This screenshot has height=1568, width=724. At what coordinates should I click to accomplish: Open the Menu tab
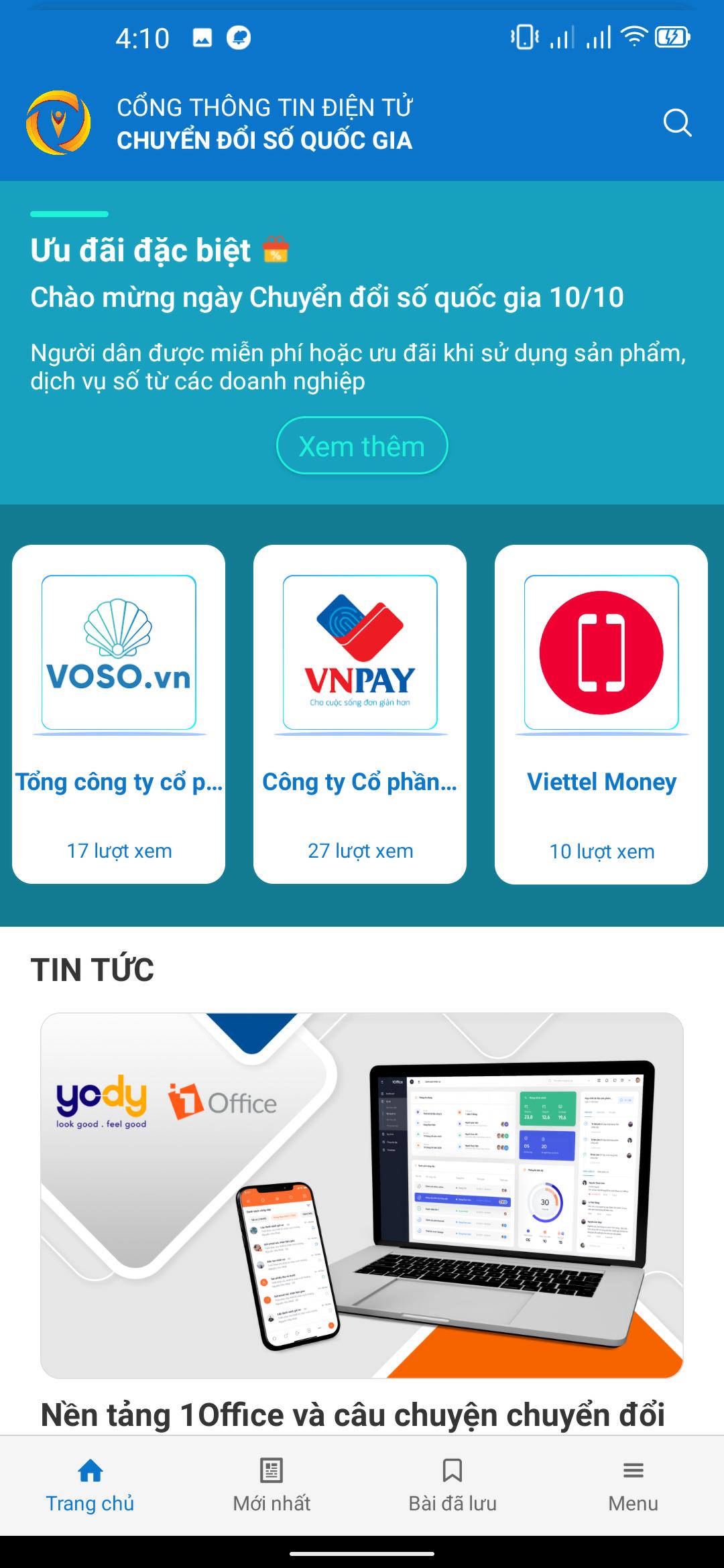point(633,1485)
